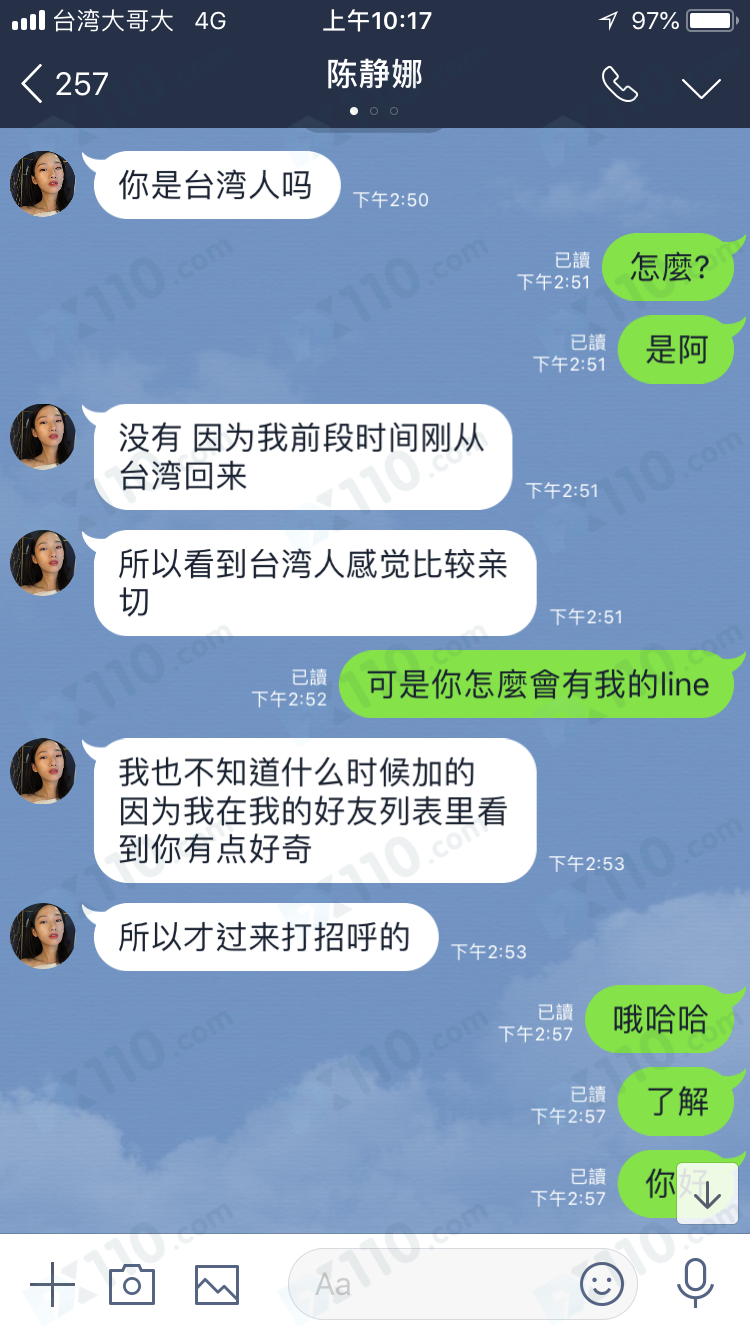Expand chat options with the downward chevron
This screenshot has width=750, height=1334.
(700, 86)
